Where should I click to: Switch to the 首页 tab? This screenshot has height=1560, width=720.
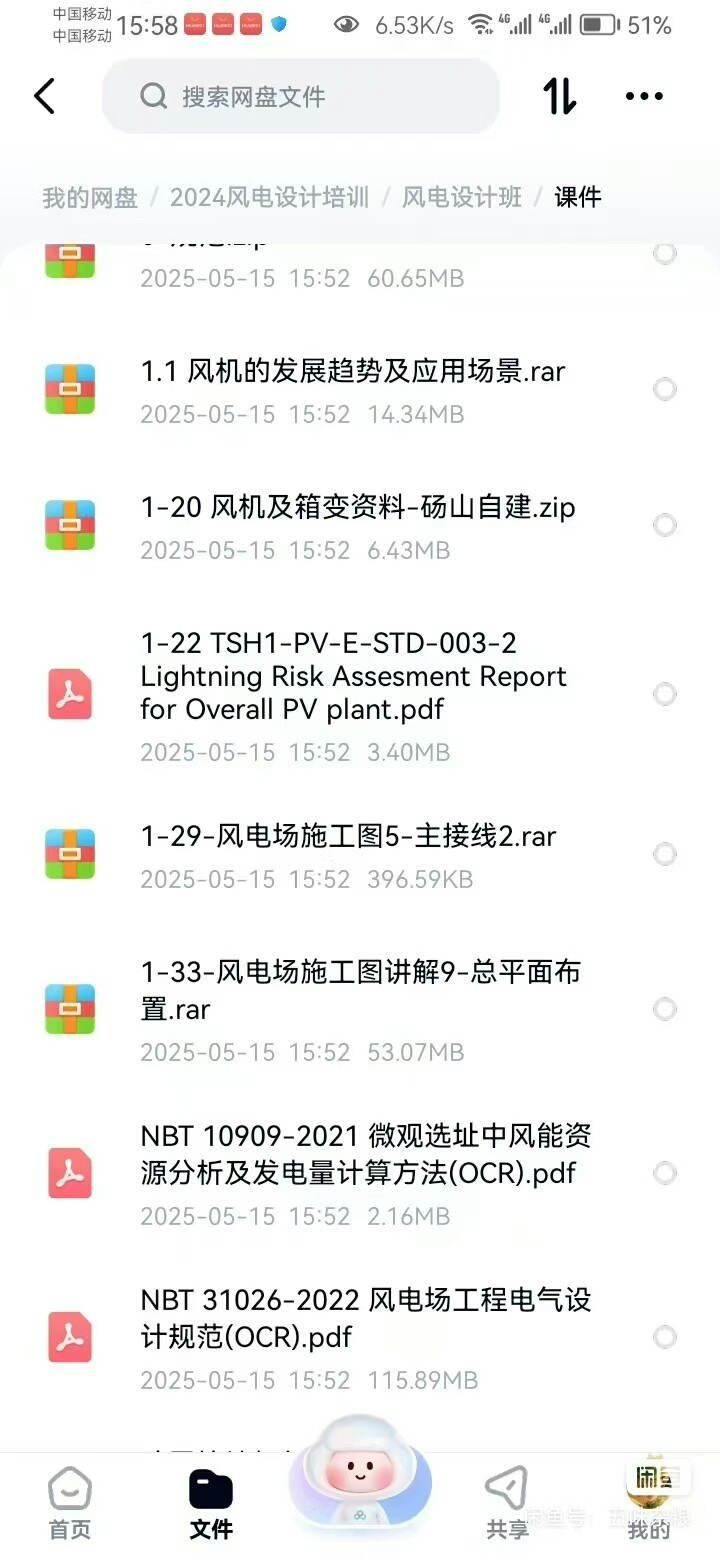[70, 1504]
